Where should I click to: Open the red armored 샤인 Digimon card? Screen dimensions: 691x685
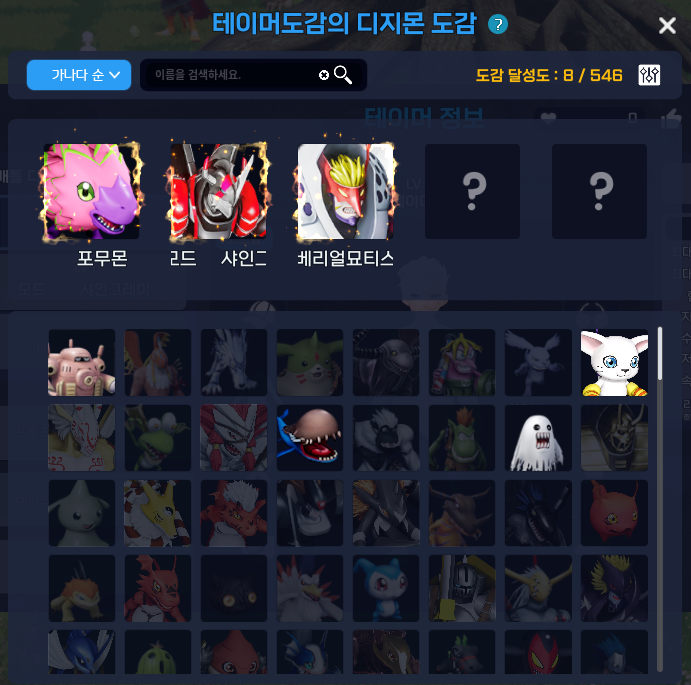[x=220, y=191]
